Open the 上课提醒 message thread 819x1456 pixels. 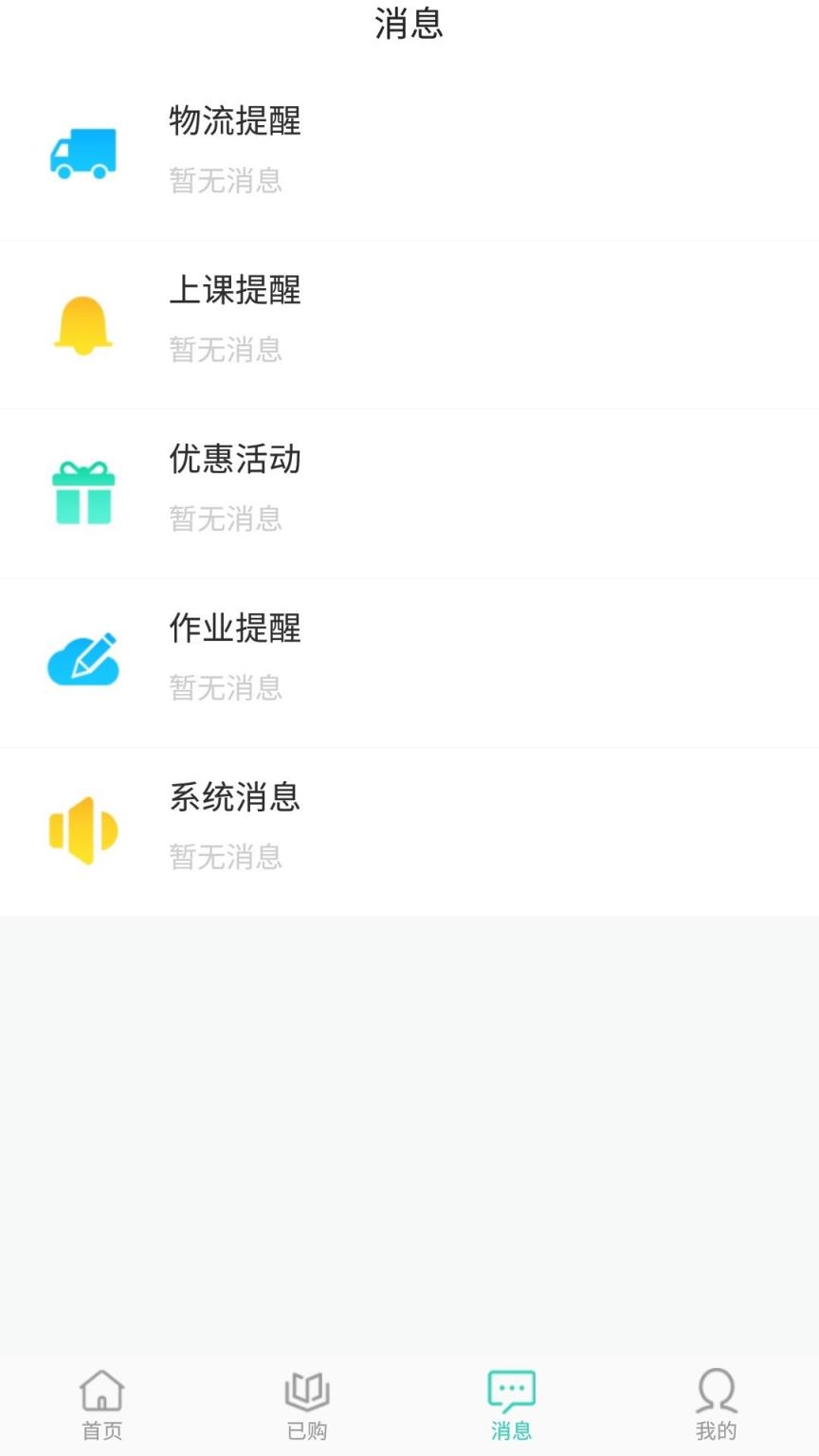(408, 322)
